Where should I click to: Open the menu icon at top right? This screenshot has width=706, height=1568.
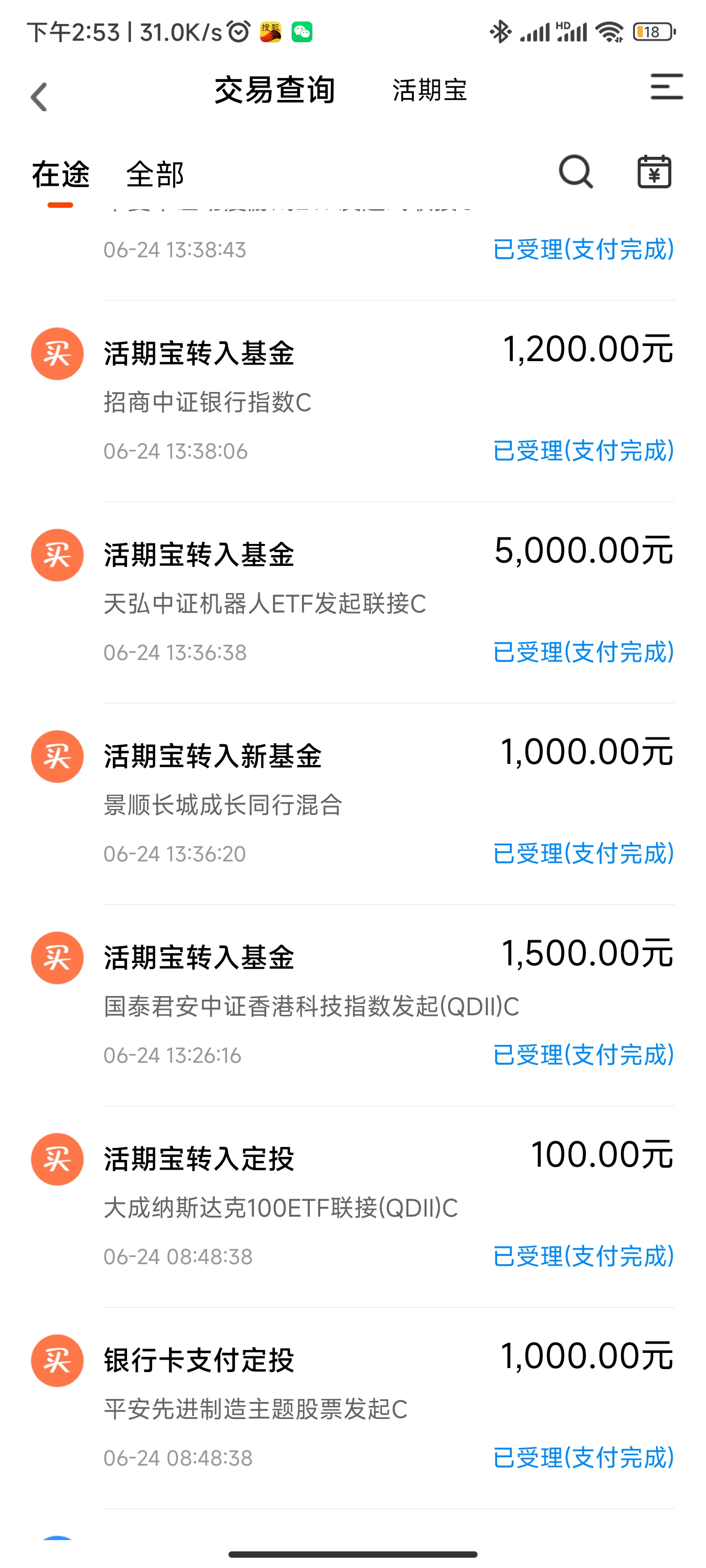(666, 86)
